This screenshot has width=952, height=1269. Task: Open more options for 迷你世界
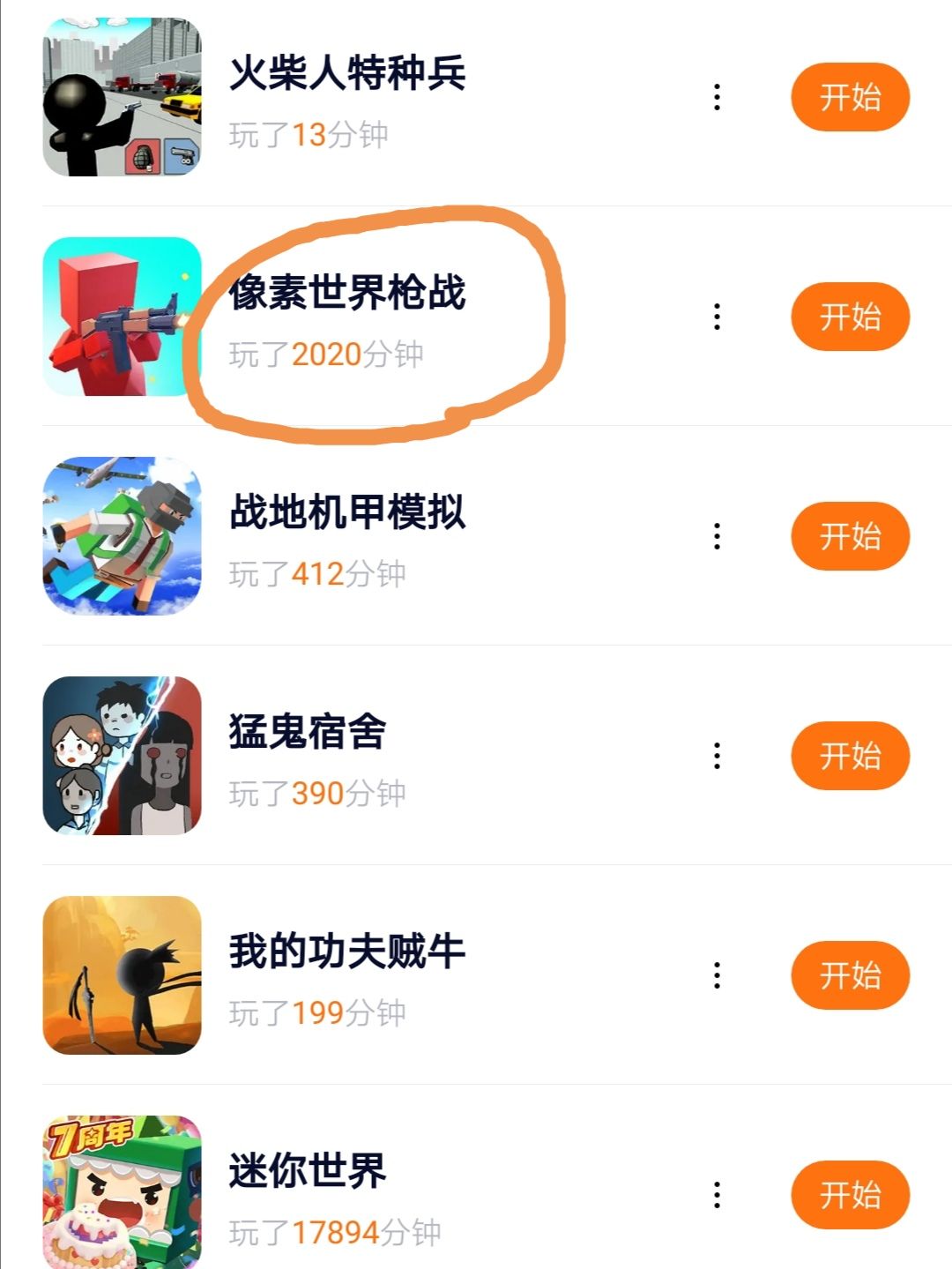[x=717, y=1195]
